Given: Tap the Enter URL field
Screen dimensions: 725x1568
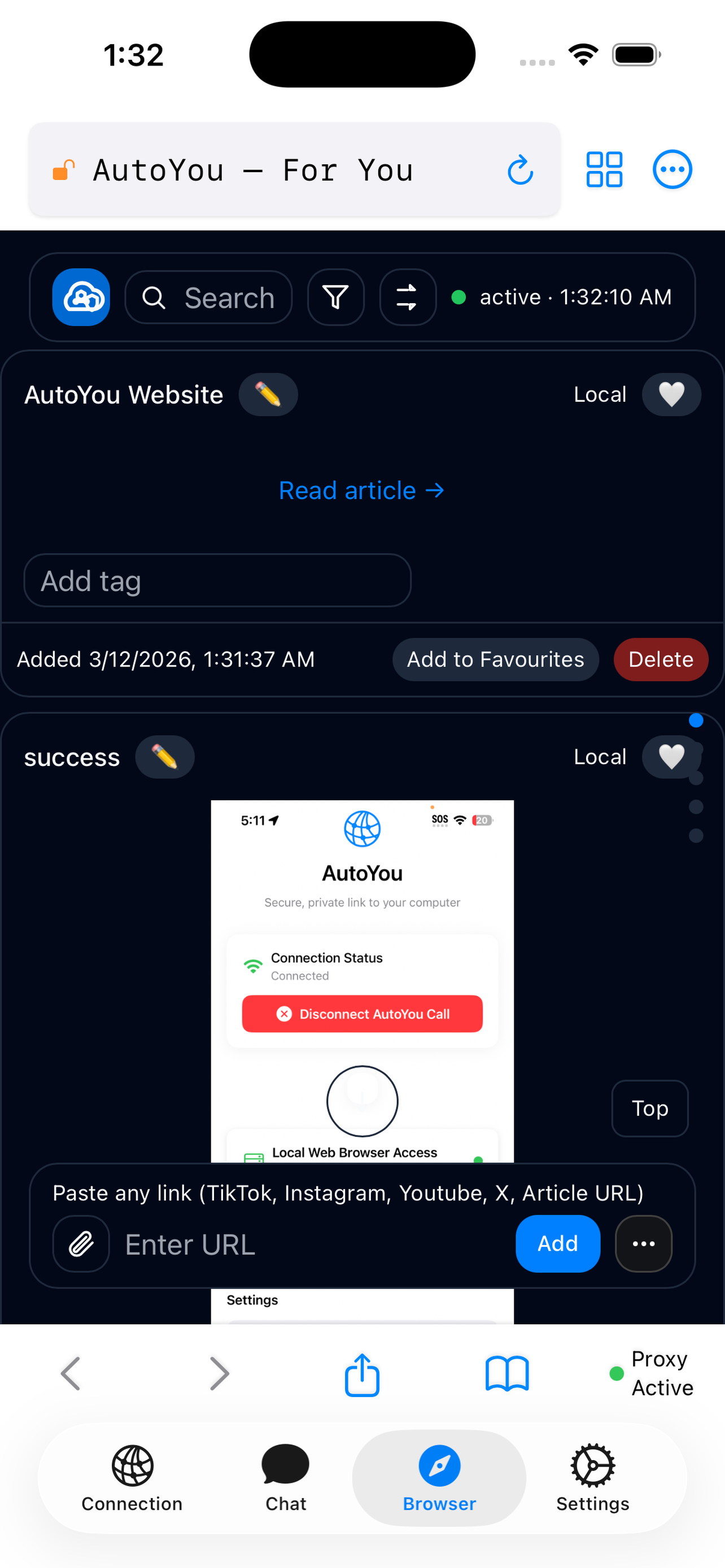Looking at the screenshot, I should (311, 1244).
